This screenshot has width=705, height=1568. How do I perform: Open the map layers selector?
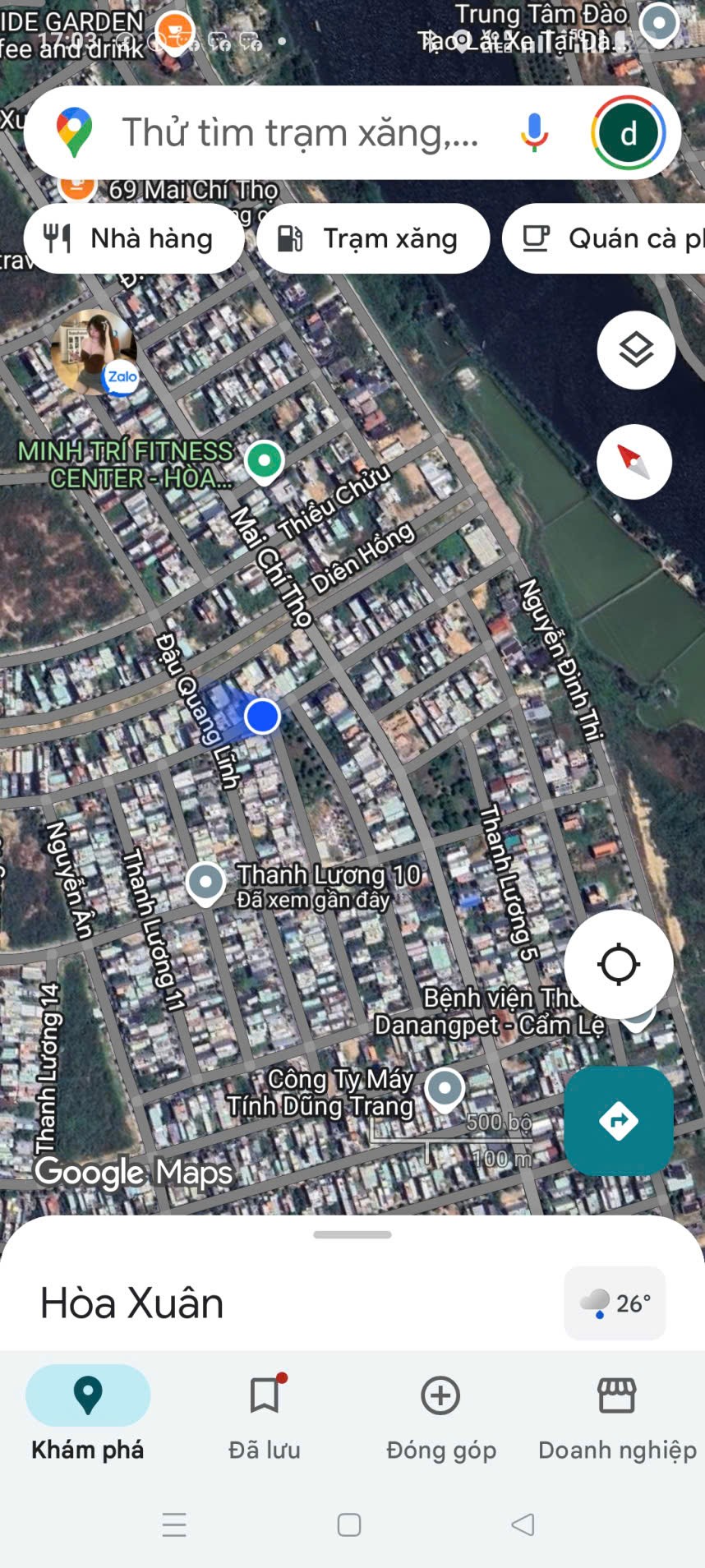[636, 350]
